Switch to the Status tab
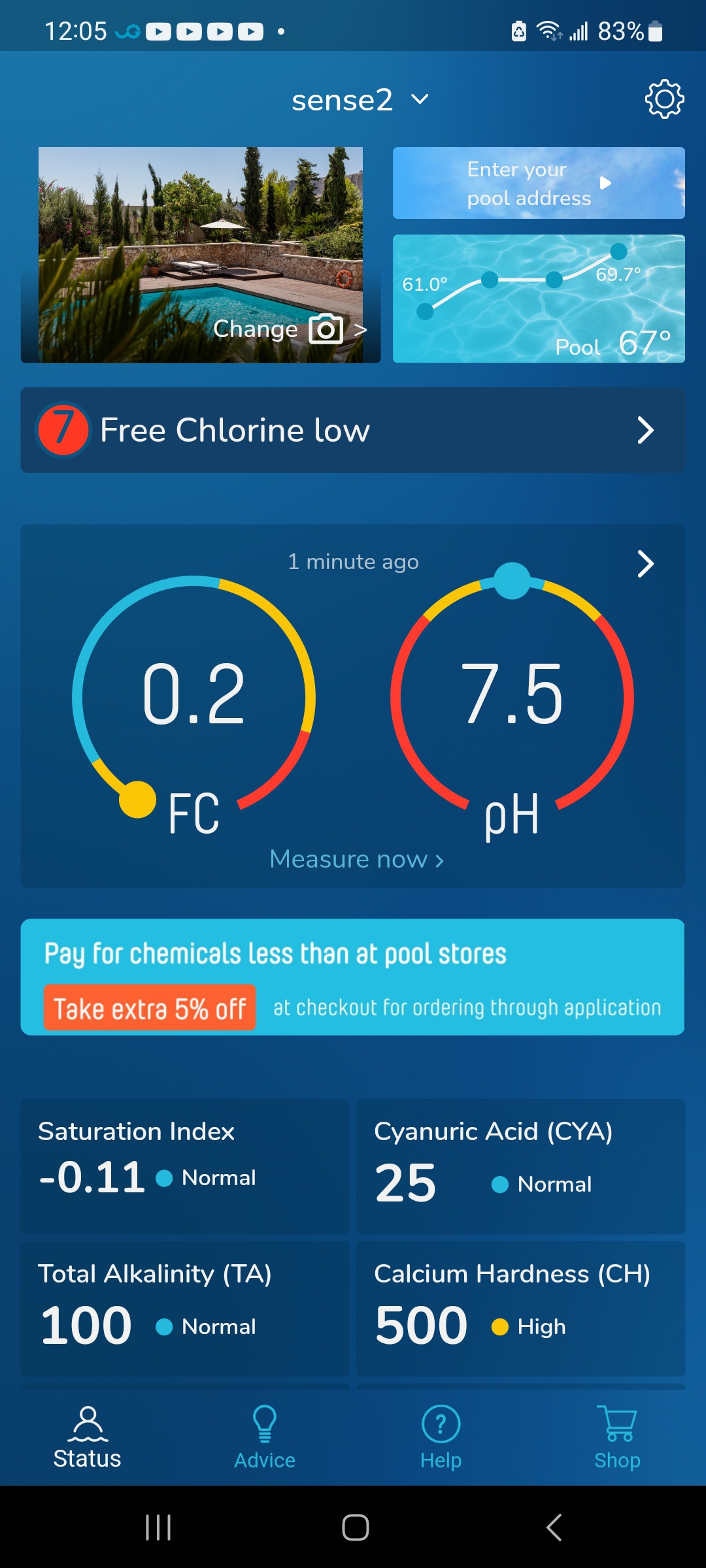This screenshot has height=1568, width=706. tap(88, 1437)
